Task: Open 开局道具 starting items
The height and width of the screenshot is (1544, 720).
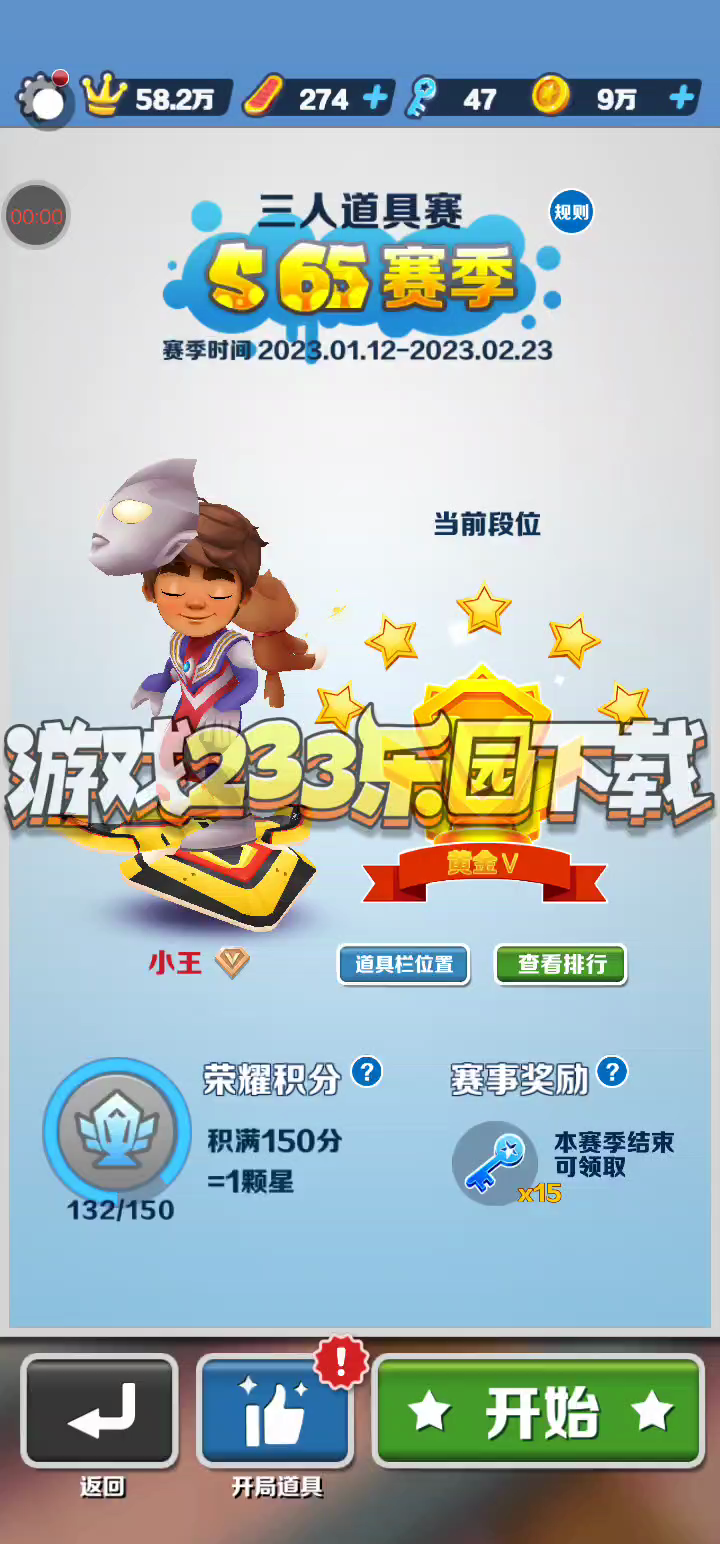Action: tap(276, 1412)
